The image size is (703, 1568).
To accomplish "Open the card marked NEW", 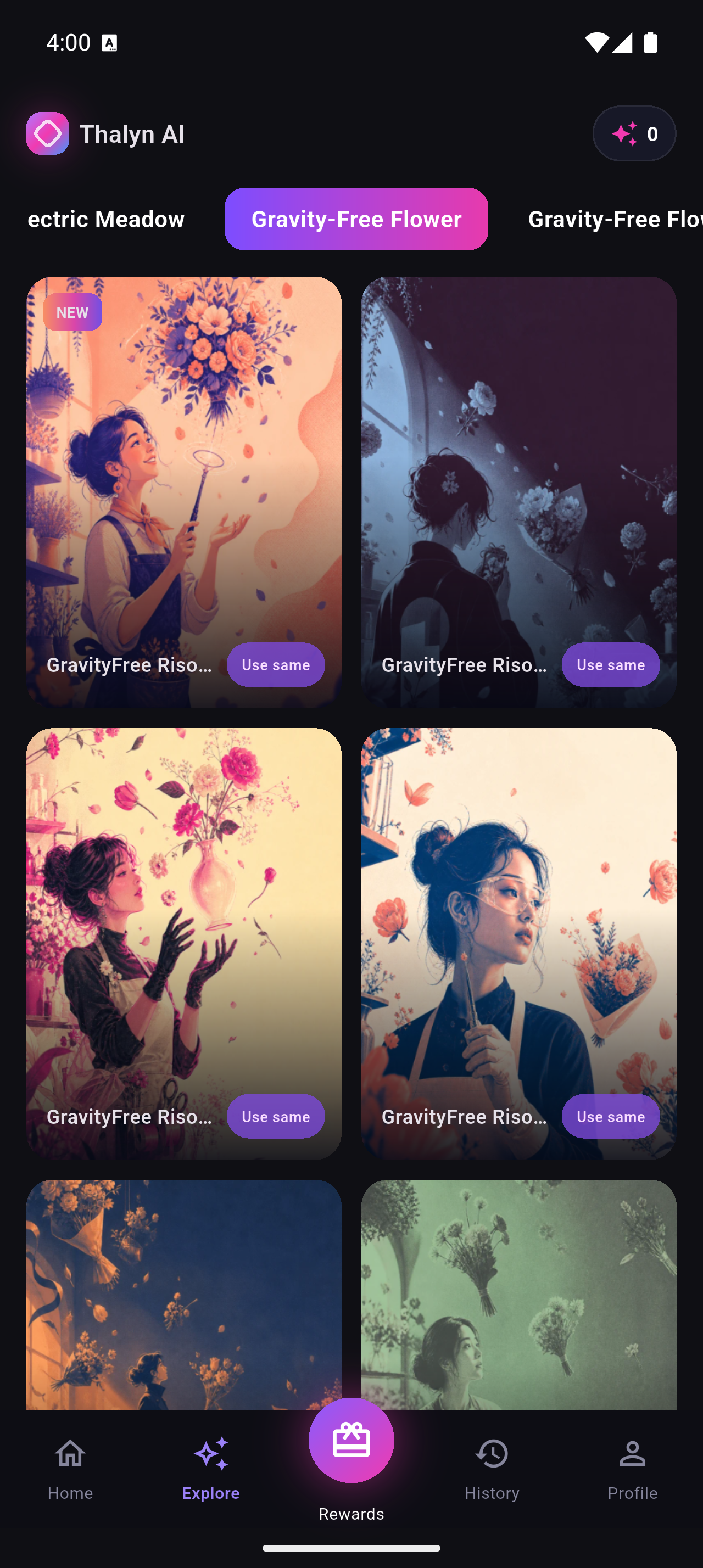I will [x=184, y=492].
